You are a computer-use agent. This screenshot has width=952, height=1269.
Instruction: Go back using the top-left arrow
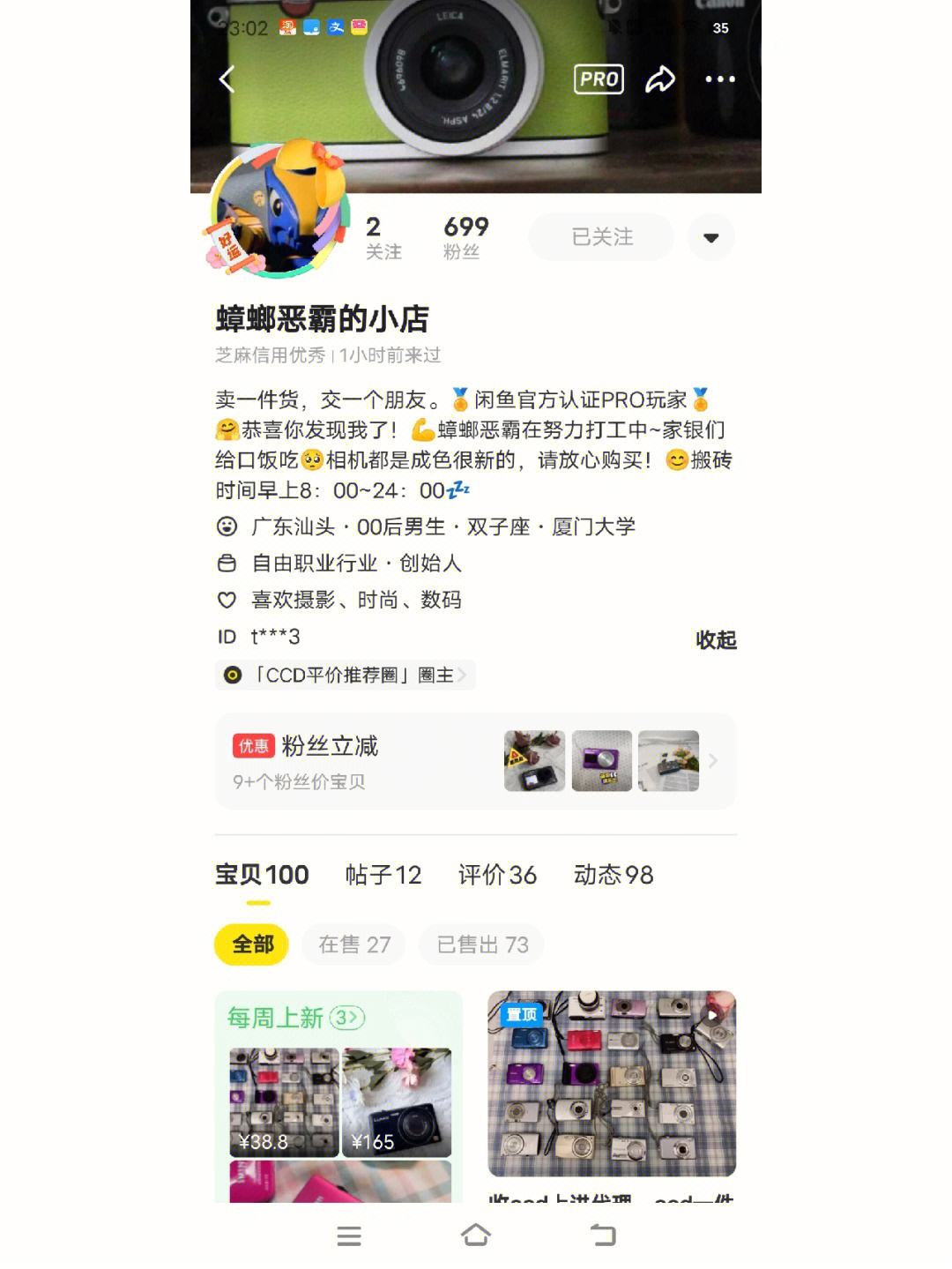[x=227, y=79]
